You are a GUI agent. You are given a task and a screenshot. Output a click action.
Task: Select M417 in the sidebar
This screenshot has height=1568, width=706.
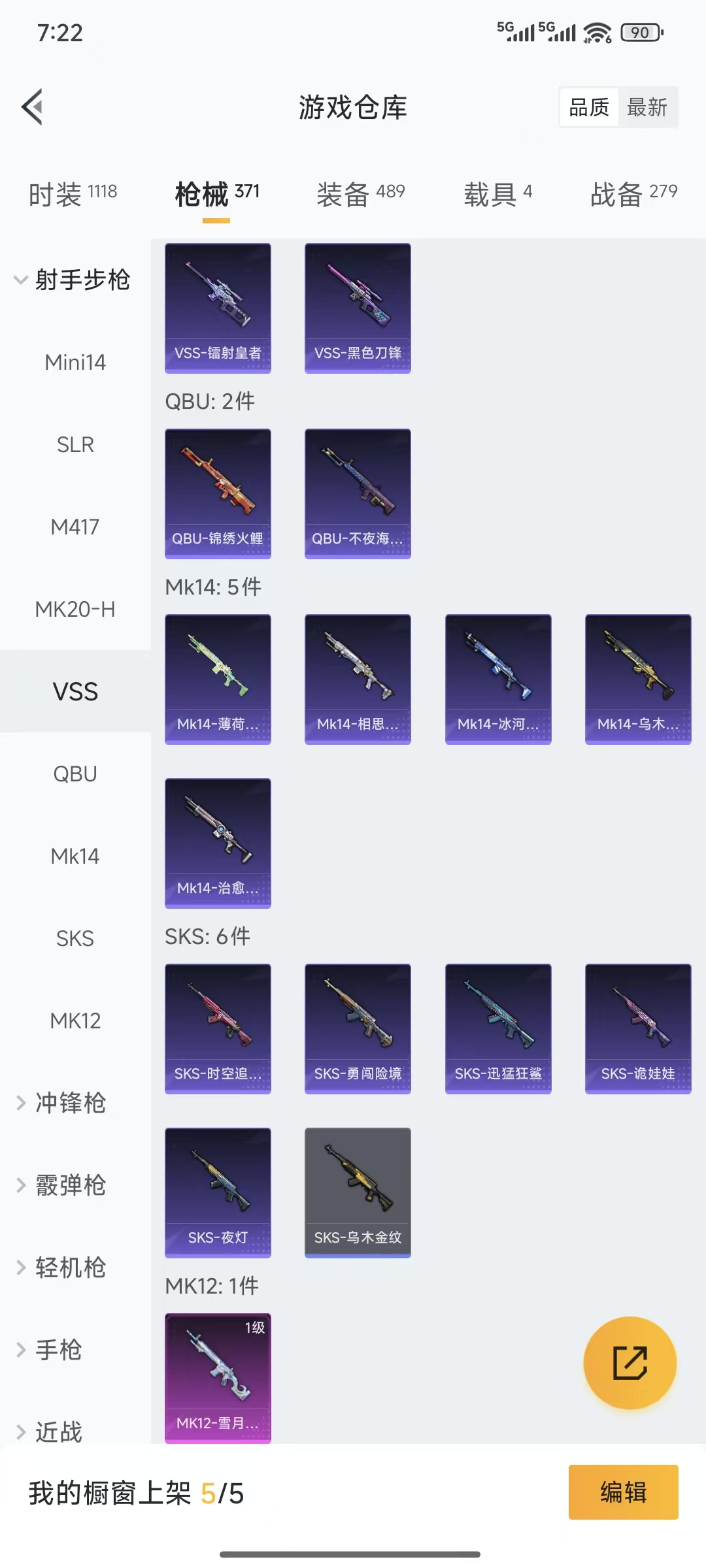click(x=75, y=527)
